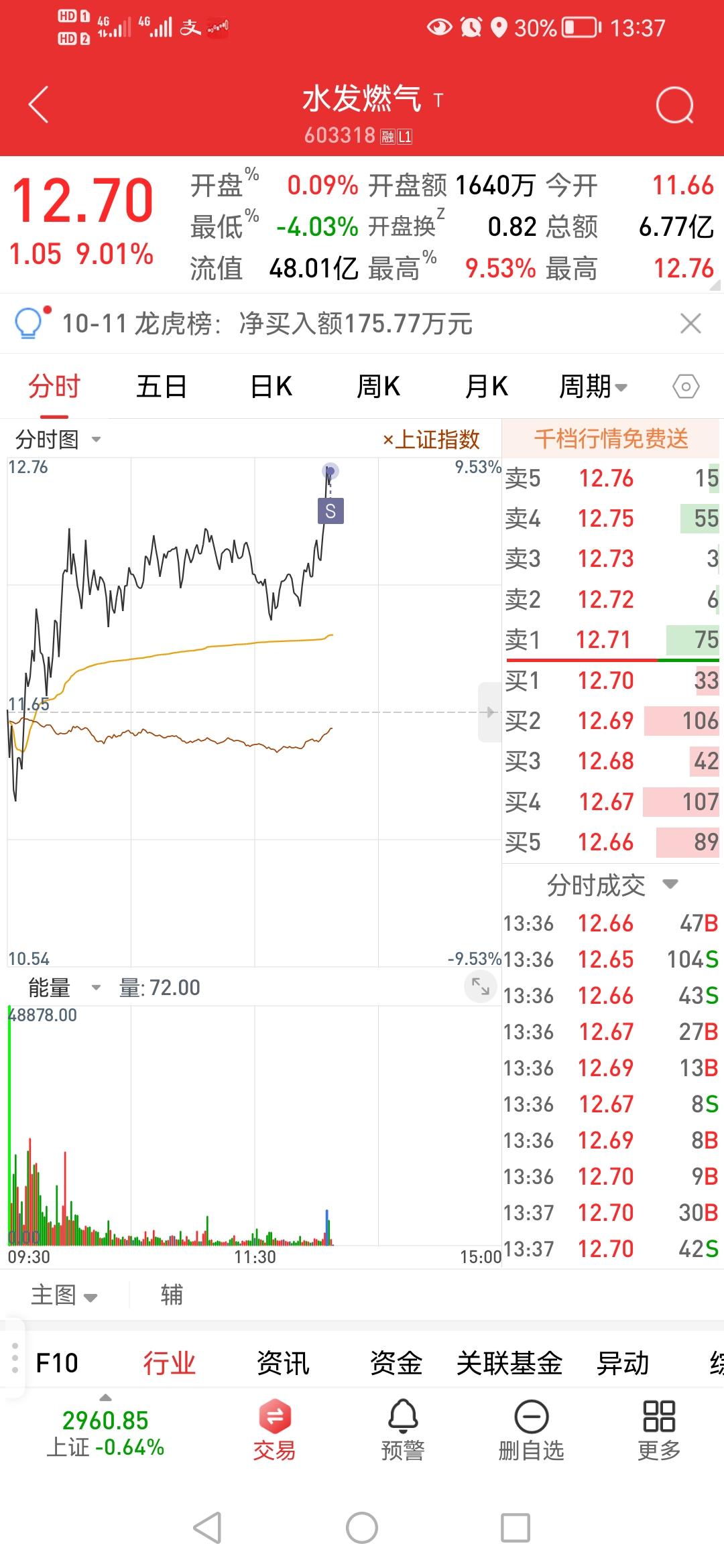The height and width of the screenshot is (1568, 724).
Task: Tap the 交易 button
Action: 274,1431
